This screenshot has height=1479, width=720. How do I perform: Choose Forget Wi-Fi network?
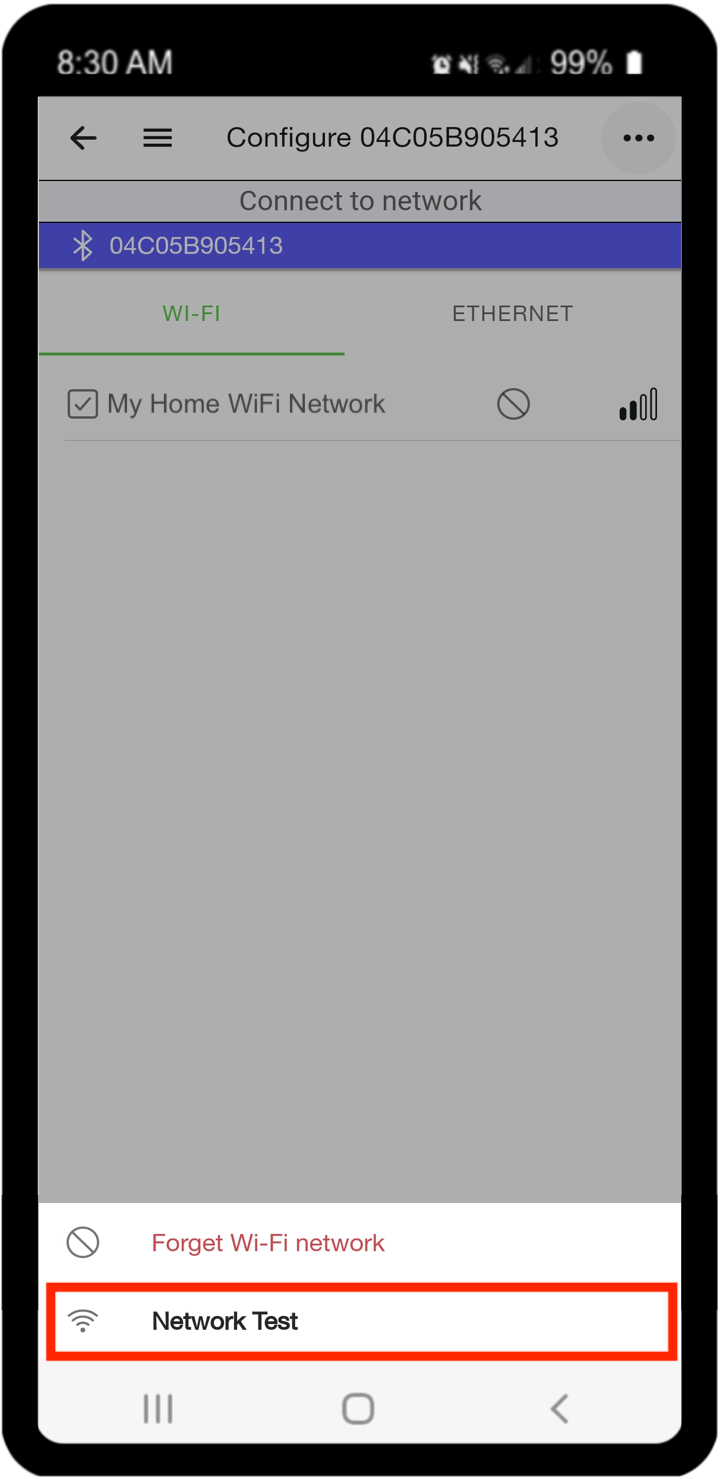268,1243
